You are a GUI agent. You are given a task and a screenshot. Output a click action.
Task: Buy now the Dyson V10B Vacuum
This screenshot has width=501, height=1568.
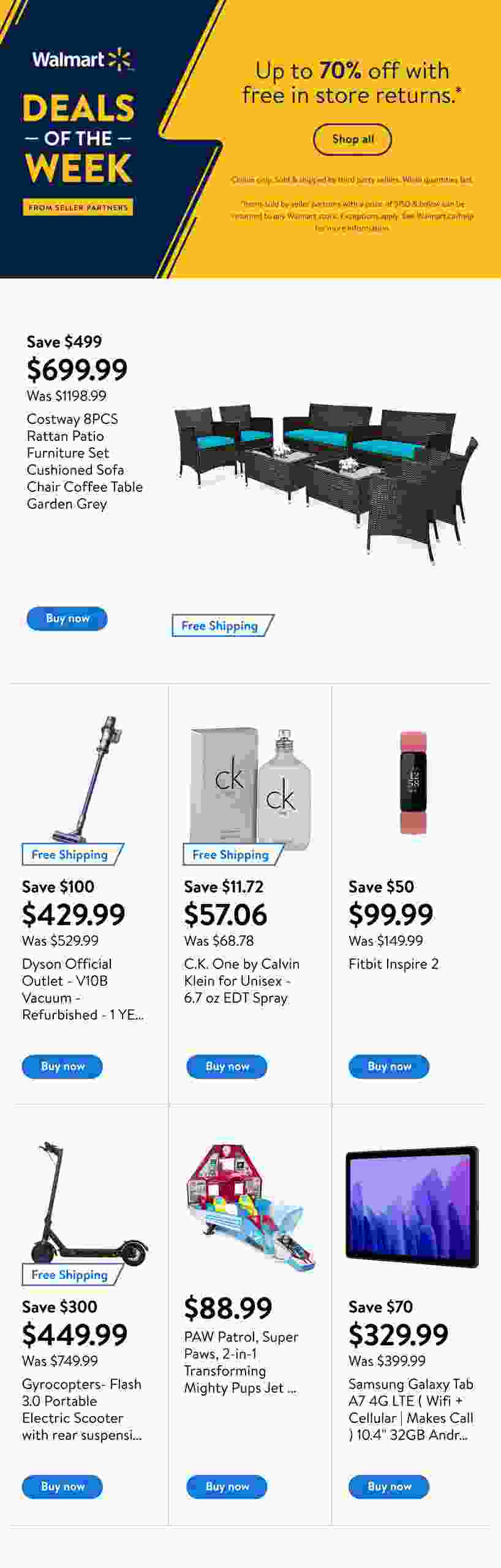62,1066
